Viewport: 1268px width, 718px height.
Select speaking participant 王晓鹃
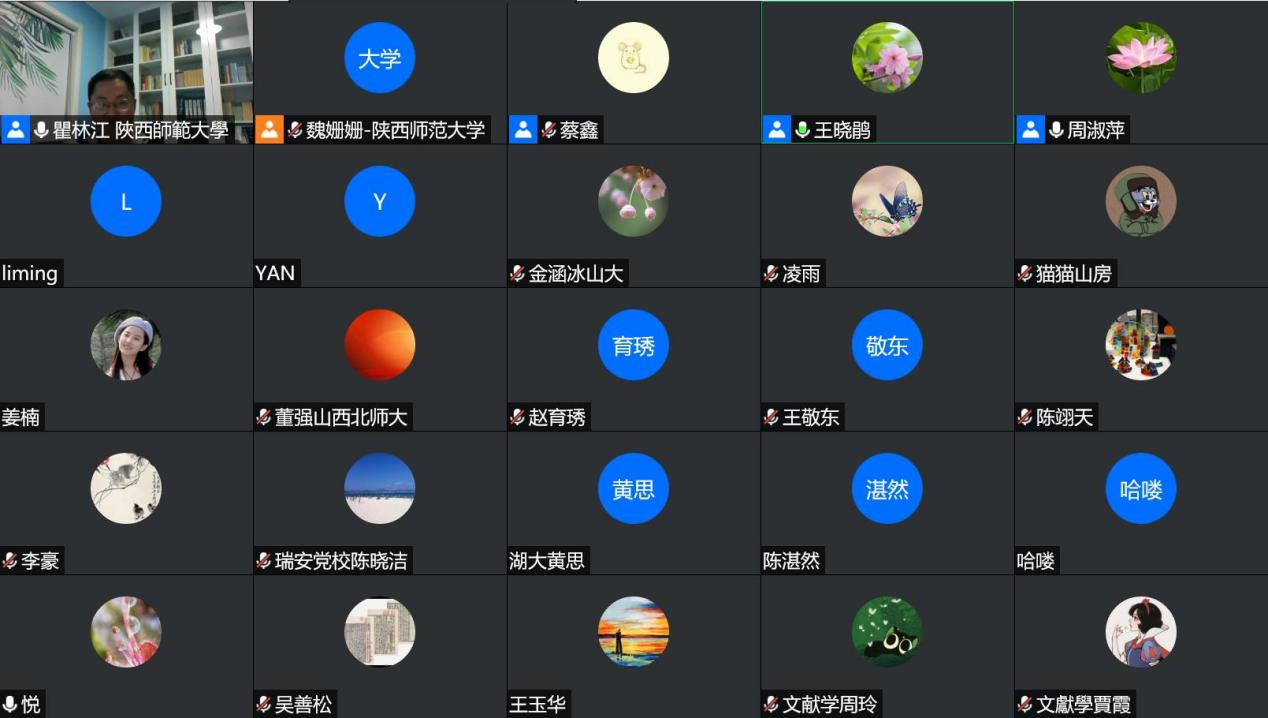pos(887,72)
